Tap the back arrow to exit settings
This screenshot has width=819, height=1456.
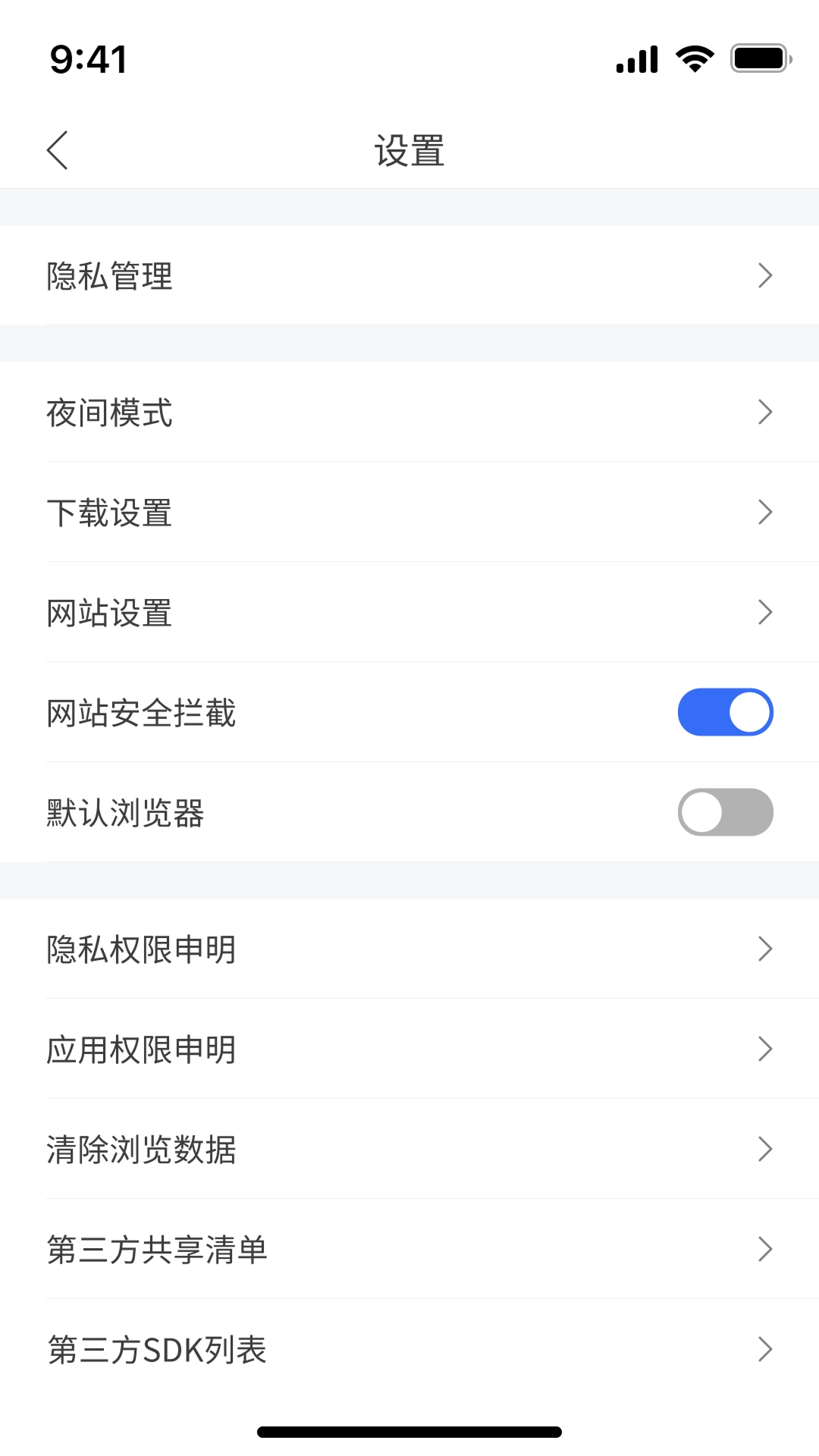coord(58,150)
